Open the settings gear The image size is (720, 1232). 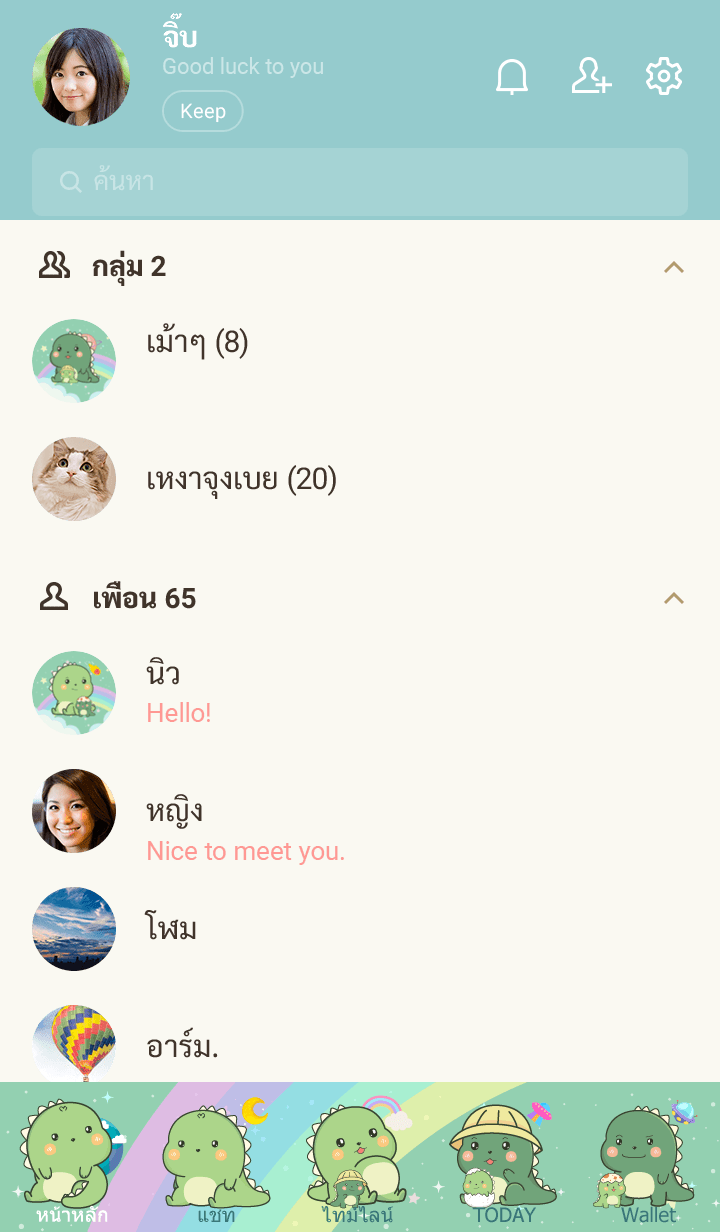(664, 77)
